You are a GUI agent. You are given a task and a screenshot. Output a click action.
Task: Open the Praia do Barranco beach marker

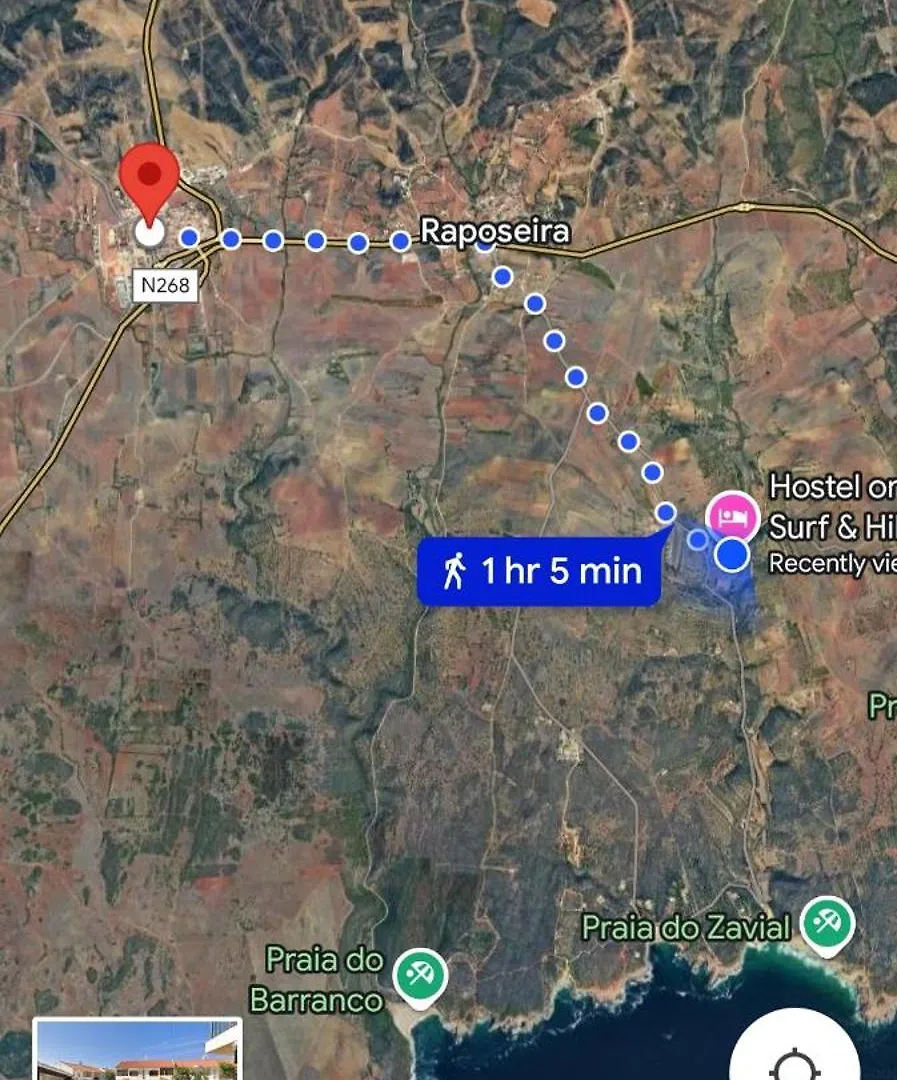click(x=419, y=975)
